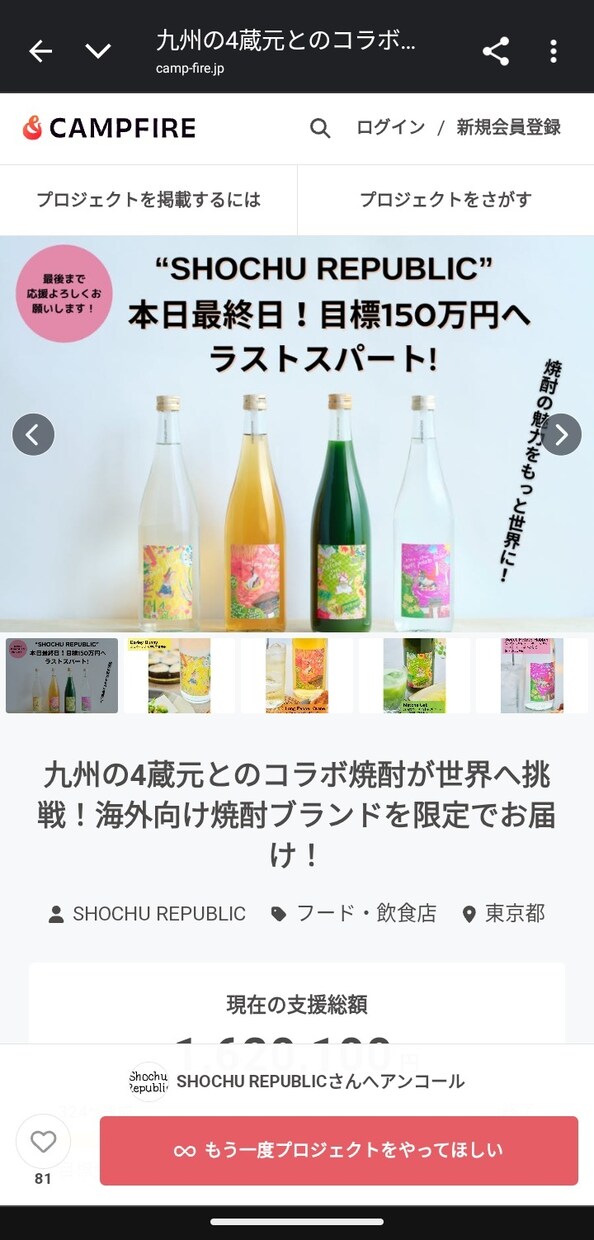Like the project with heart icon
Image resolution: width=594 pixels, height=1240 pixels.
(x=43, y=1142)
